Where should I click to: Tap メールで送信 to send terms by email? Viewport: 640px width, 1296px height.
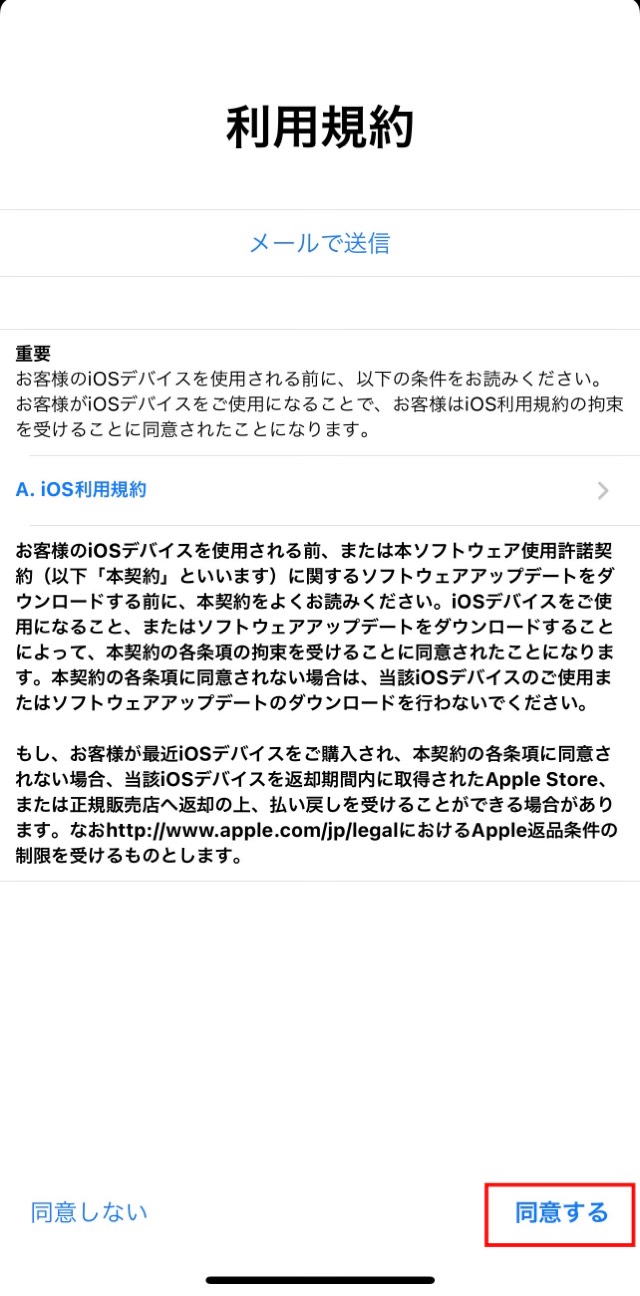[319, 243]
